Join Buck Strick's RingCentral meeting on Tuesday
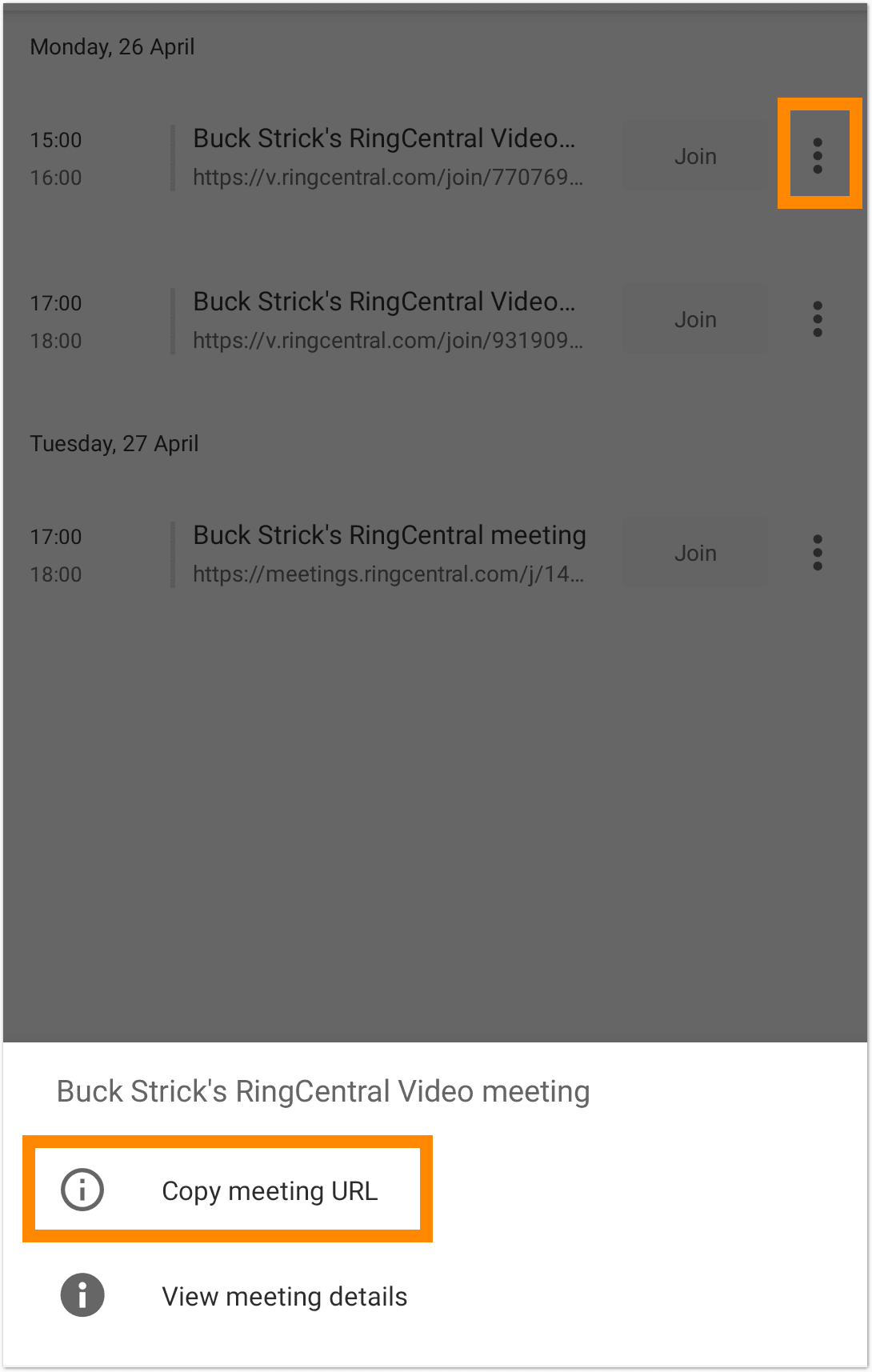 tap(694, 552)
